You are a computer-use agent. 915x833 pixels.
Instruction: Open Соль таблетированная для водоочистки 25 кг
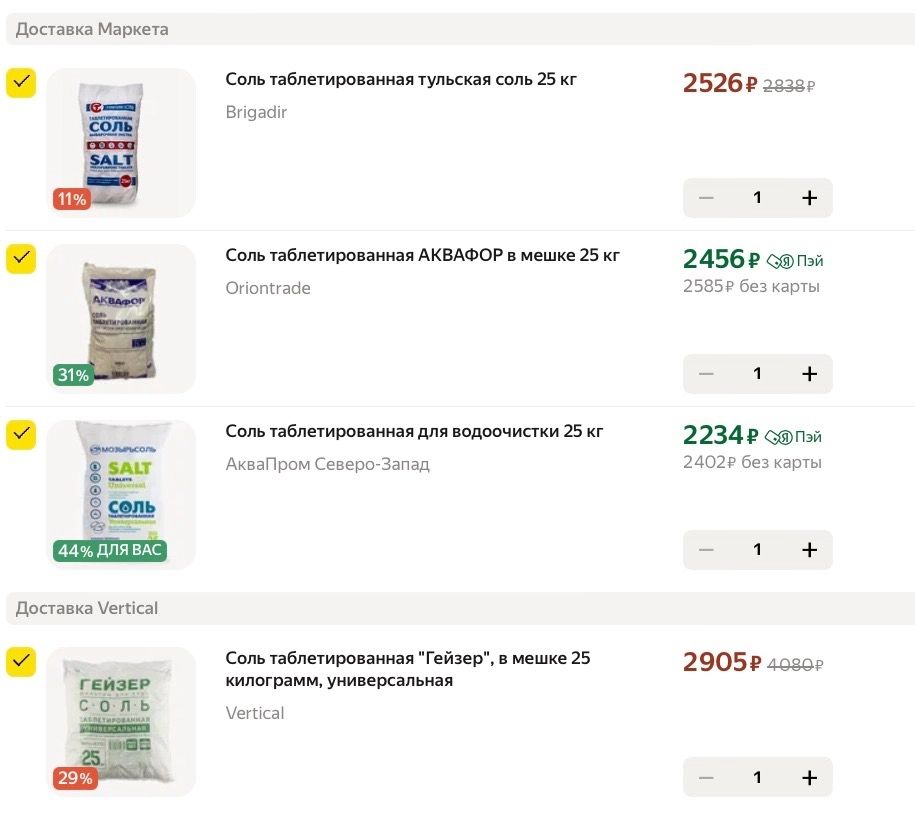414,432
